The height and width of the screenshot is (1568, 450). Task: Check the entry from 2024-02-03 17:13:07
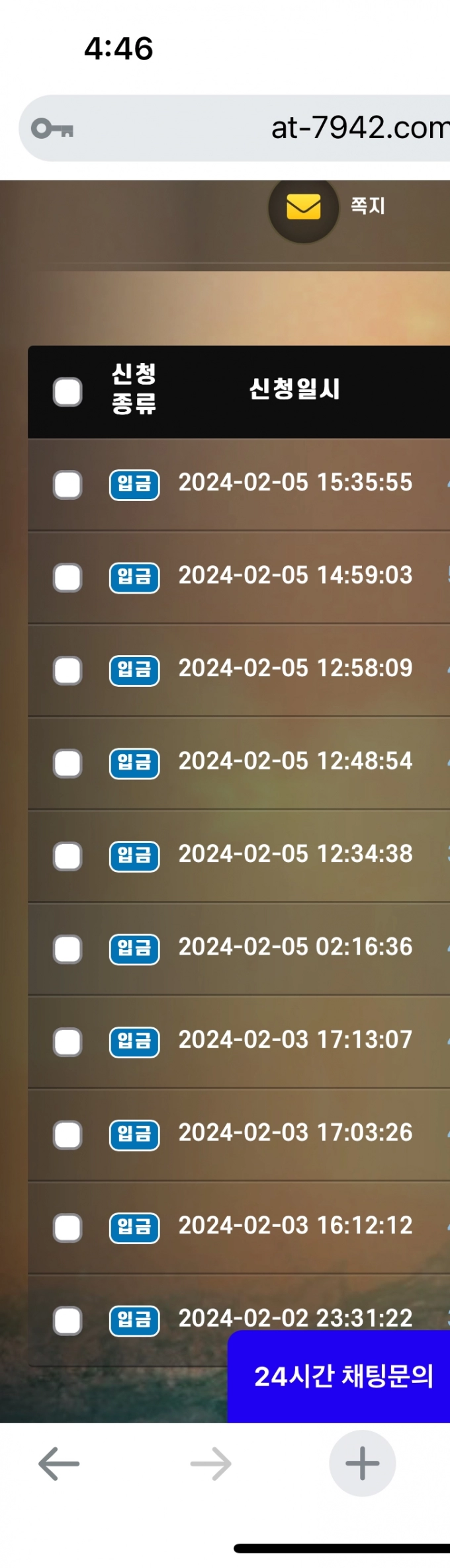click(x=67, y=1042)
